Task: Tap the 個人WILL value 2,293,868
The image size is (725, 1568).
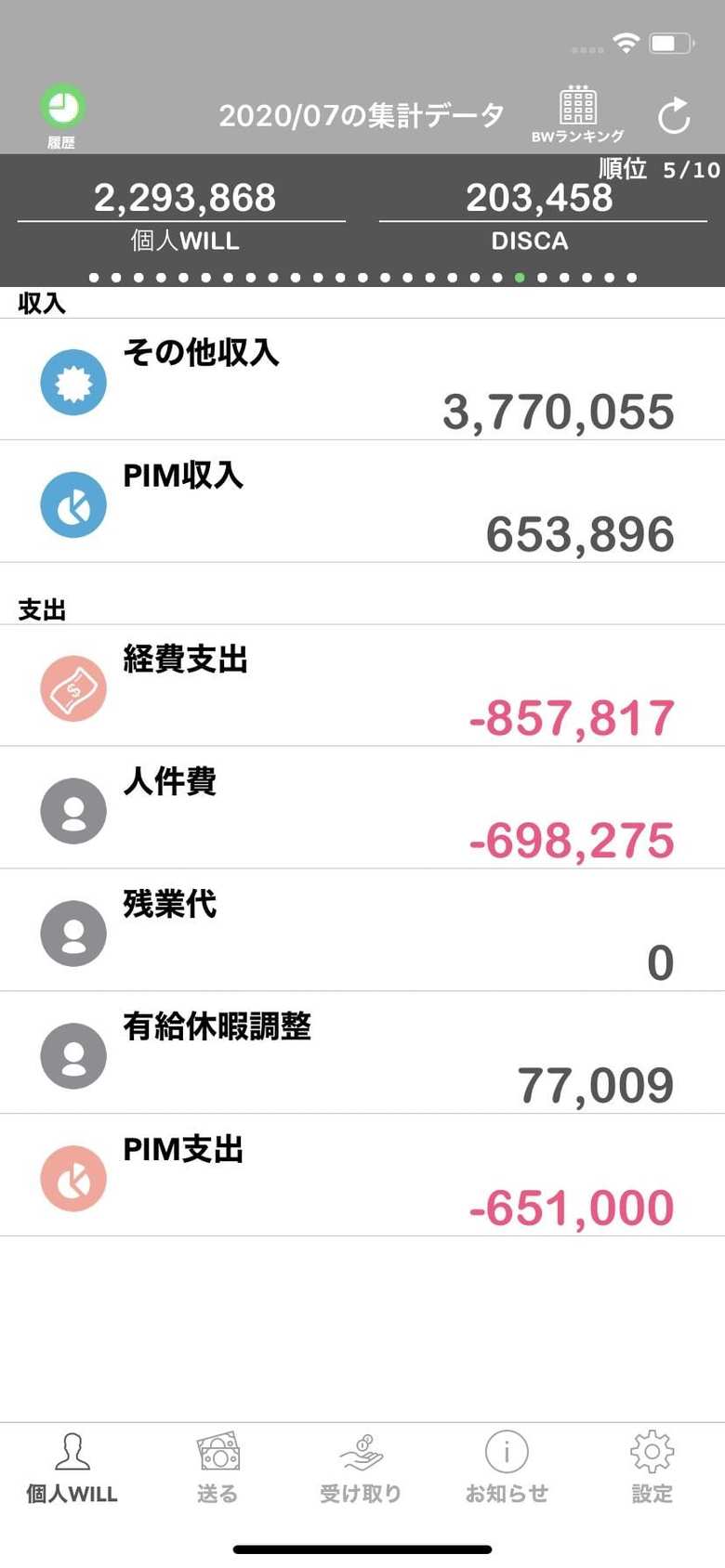Action: click(184, 198)
